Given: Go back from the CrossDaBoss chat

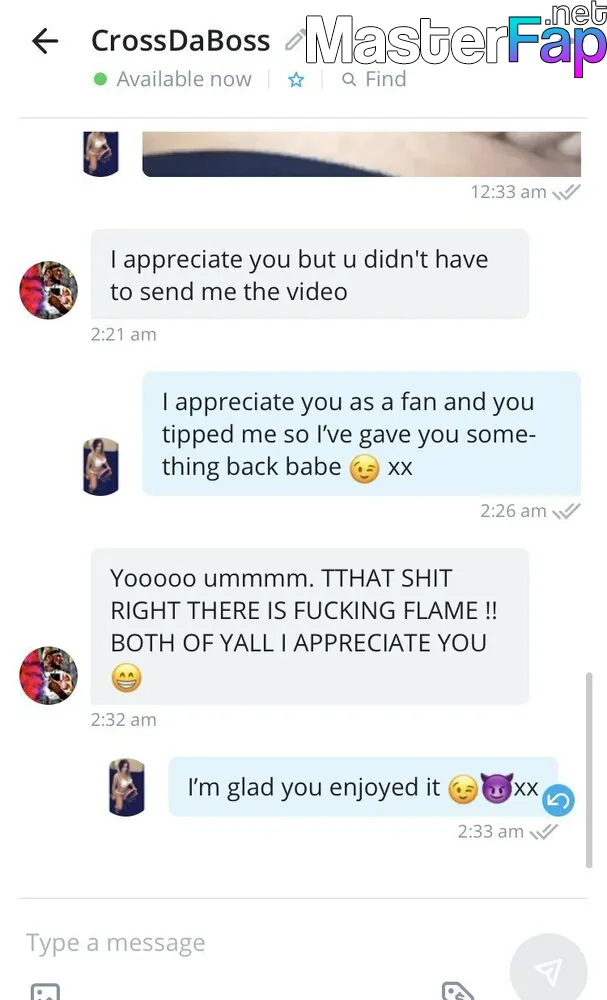Looking at the screenshot, I should 45,41.
